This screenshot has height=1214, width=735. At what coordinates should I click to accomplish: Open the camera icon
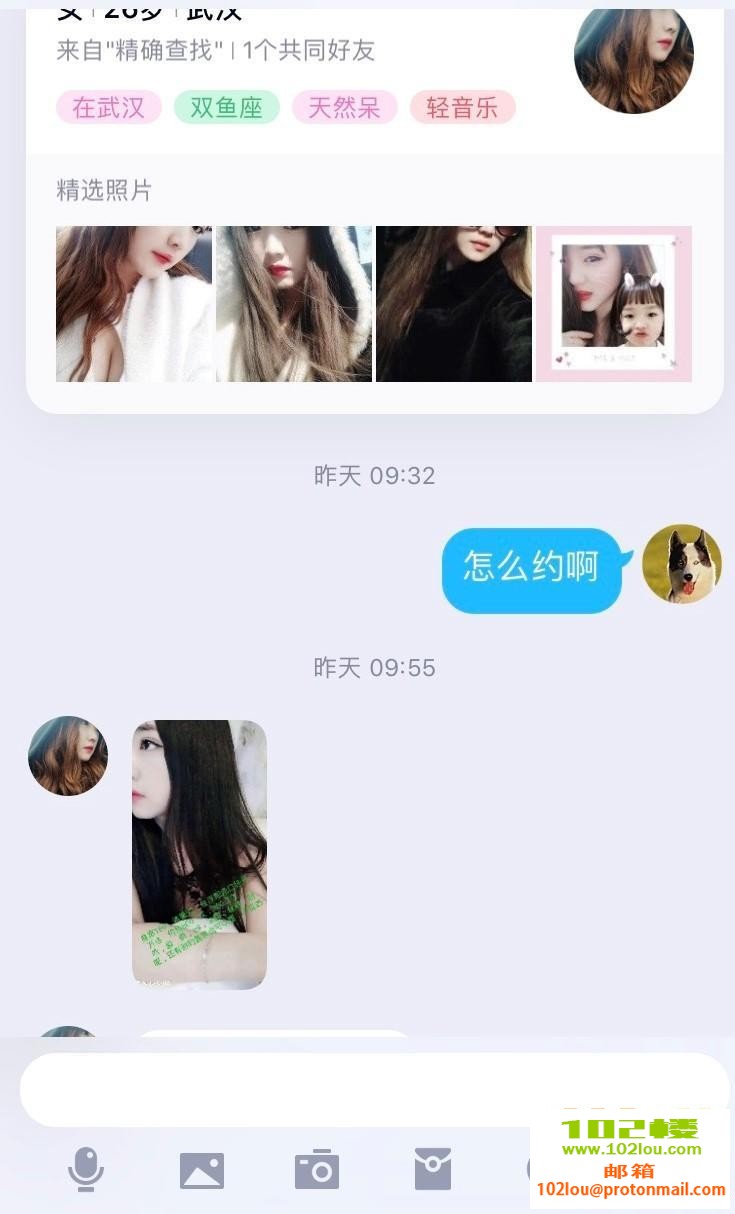317,1169
